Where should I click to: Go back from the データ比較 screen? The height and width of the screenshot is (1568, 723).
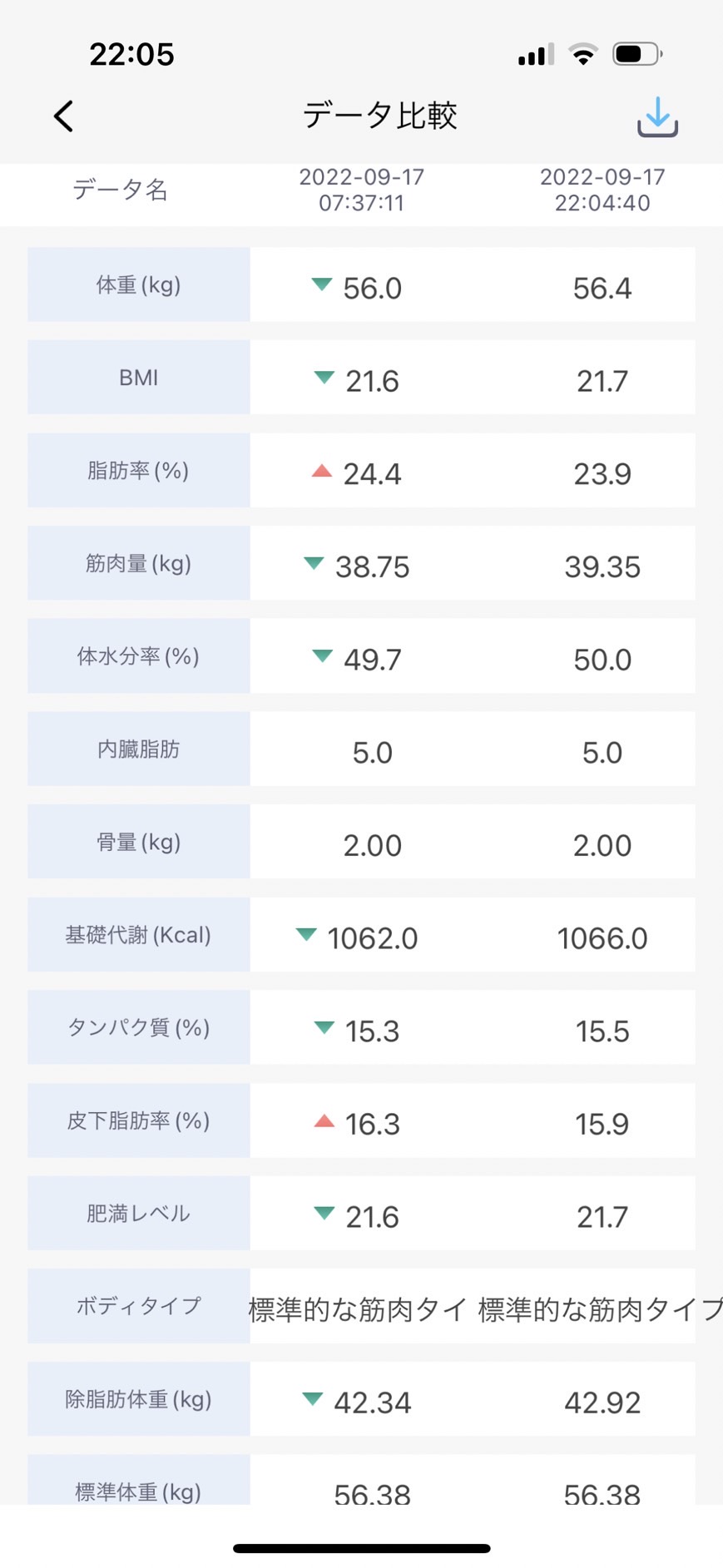point(63,116)
